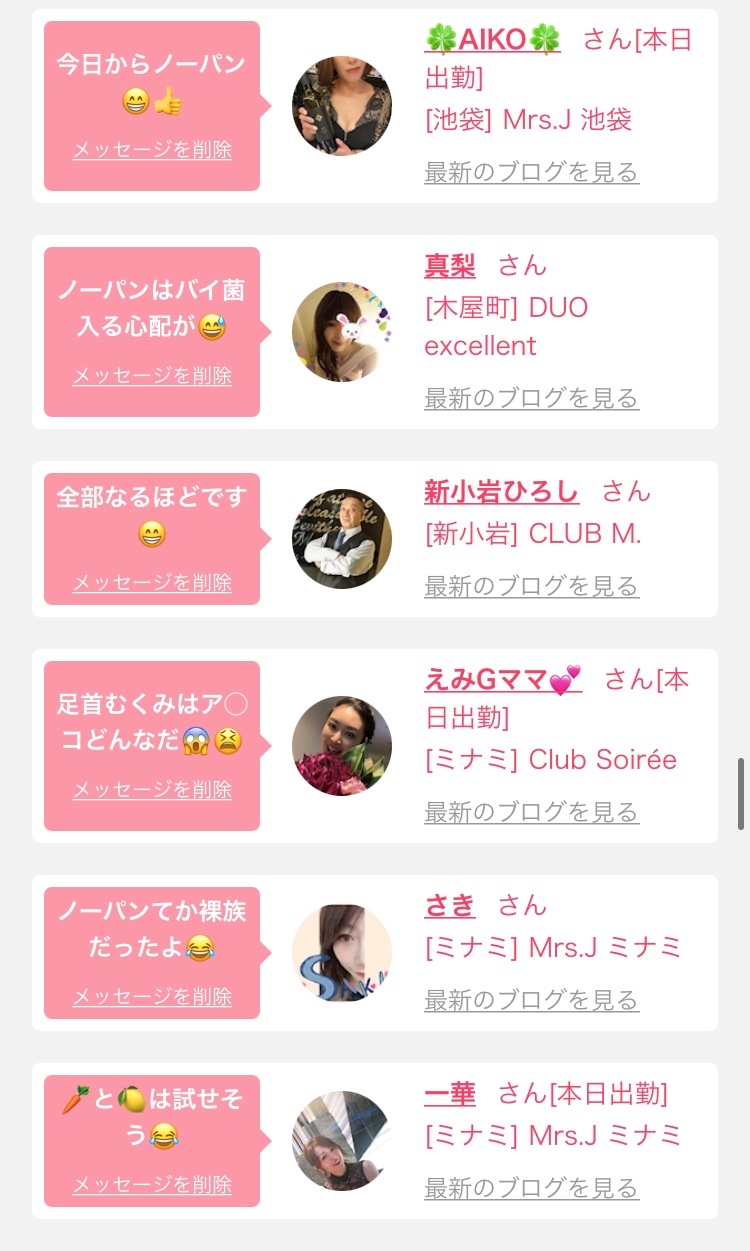View えみGママ's latest blog post
Image resolution: width=750 pixels, height=1251 pixels.
coord(531,812)
